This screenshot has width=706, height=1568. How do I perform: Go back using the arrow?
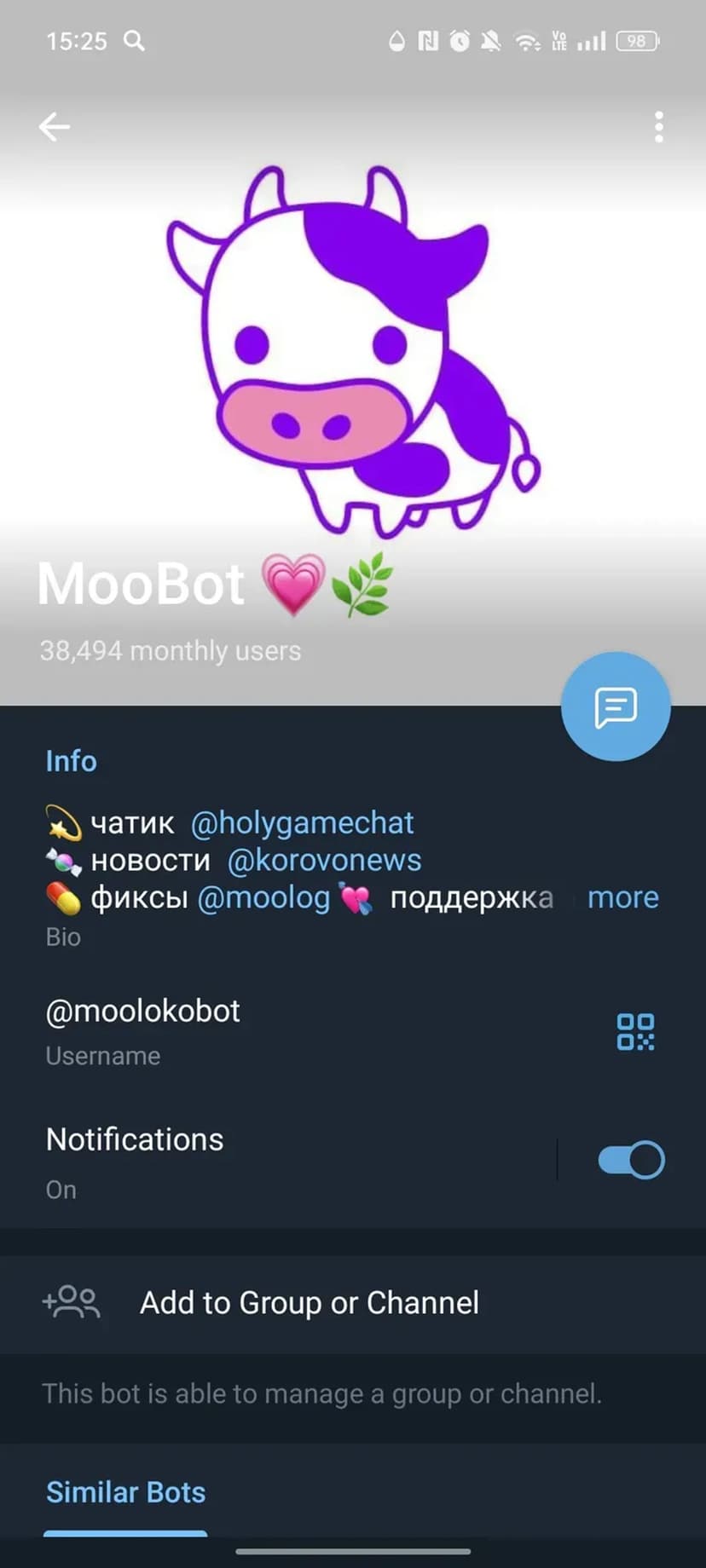[x=54, y=127]
